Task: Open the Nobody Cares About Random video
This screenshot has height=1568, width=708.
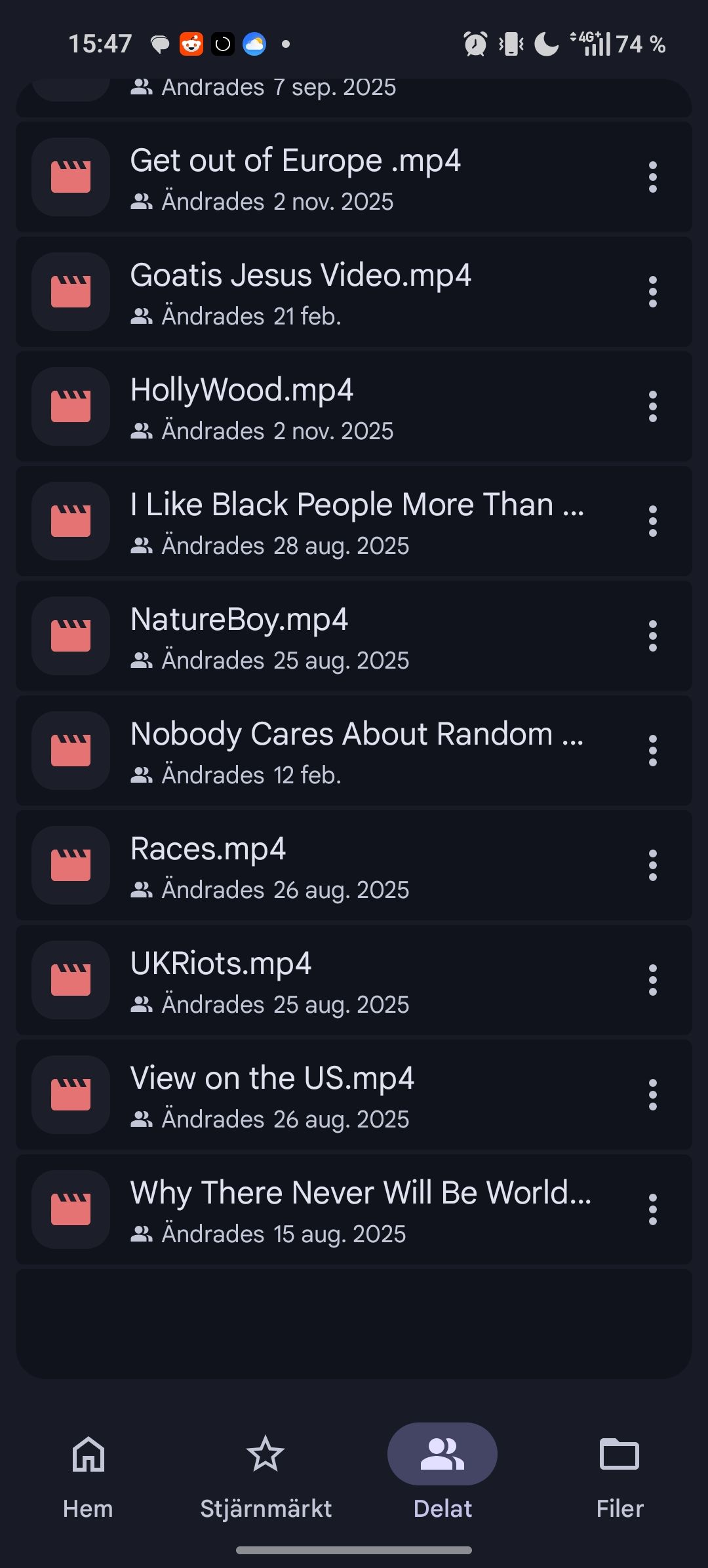Action: coord(357,751)
